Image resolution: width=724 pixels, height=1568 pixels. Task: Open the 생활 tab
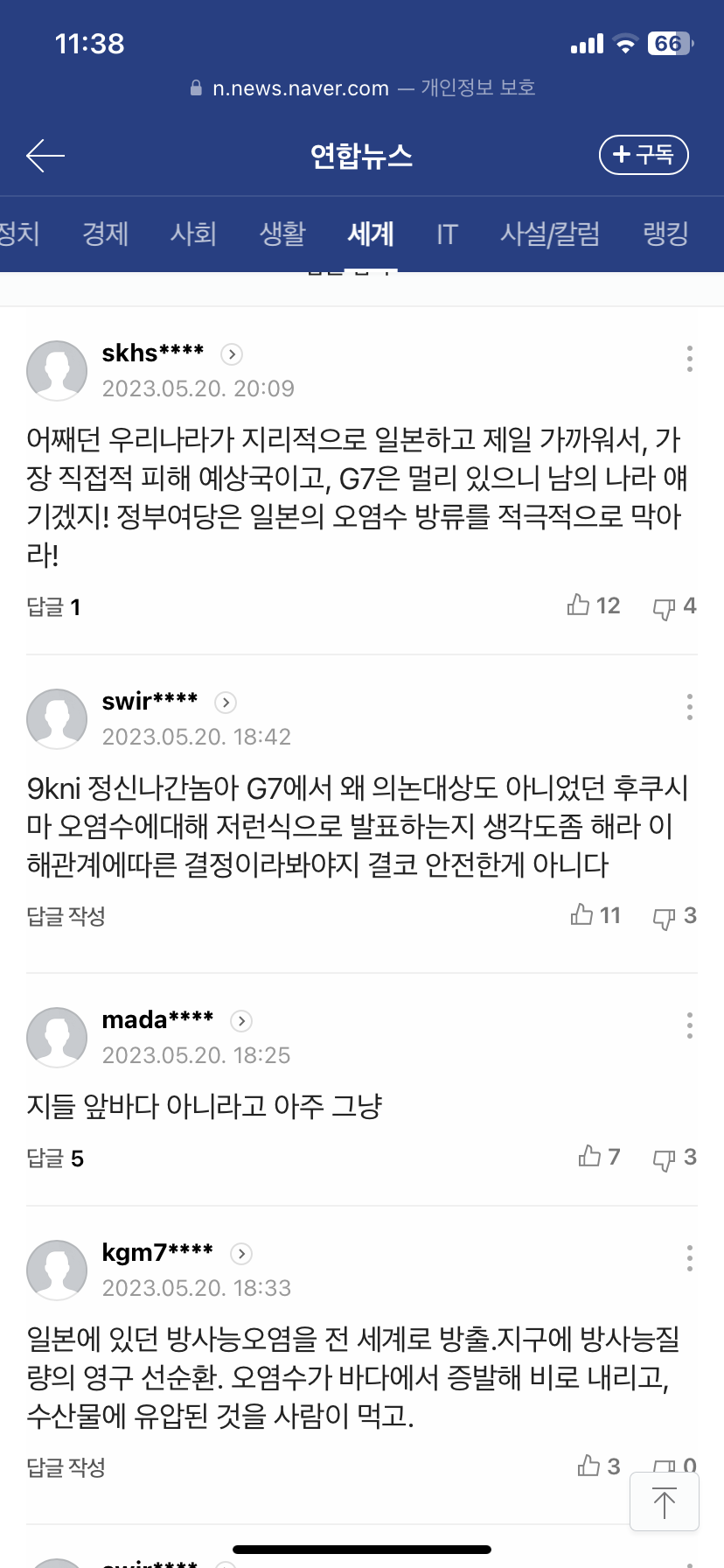[x=282, y=234]
